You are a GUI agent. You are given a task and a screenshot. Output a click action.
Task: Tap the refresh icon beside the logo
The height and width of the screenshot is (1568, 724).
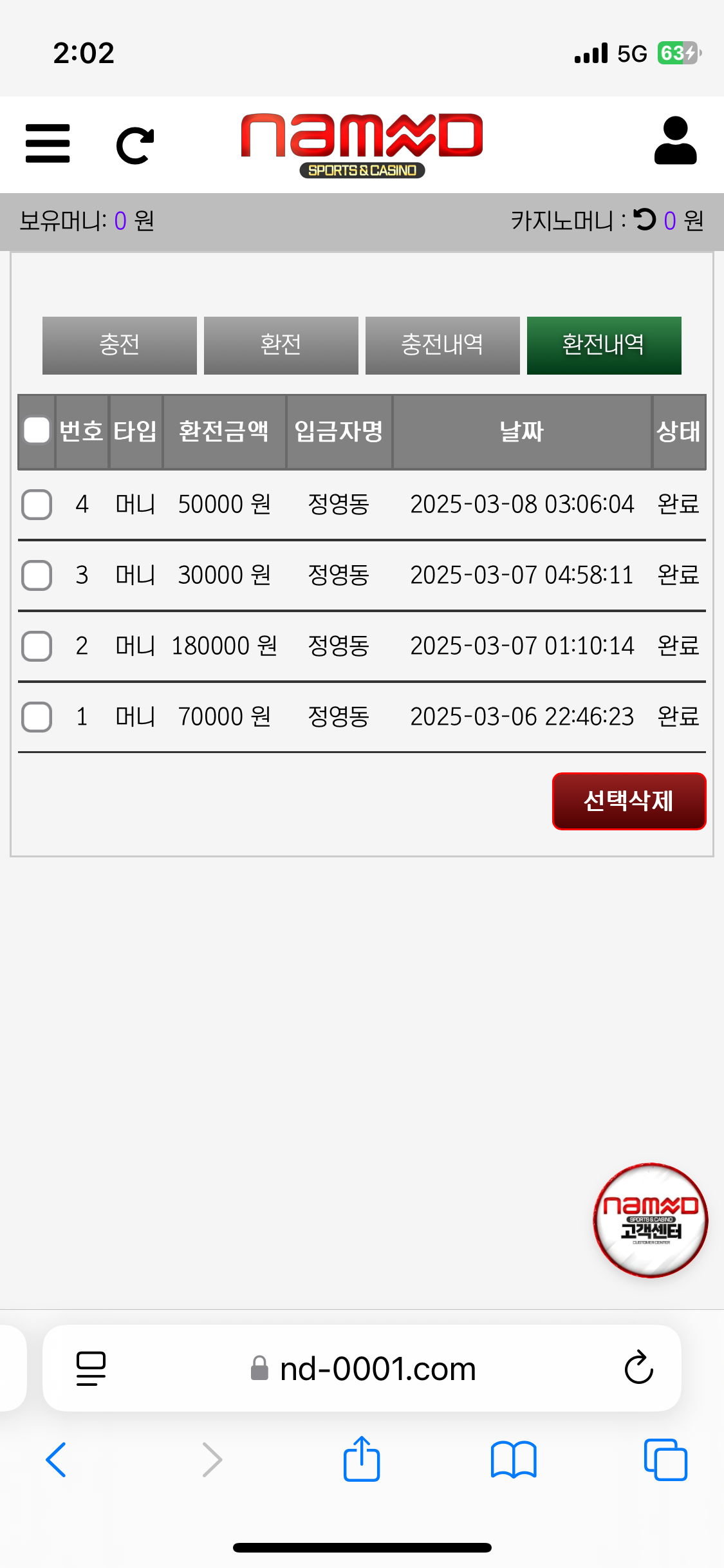point(135,145)
